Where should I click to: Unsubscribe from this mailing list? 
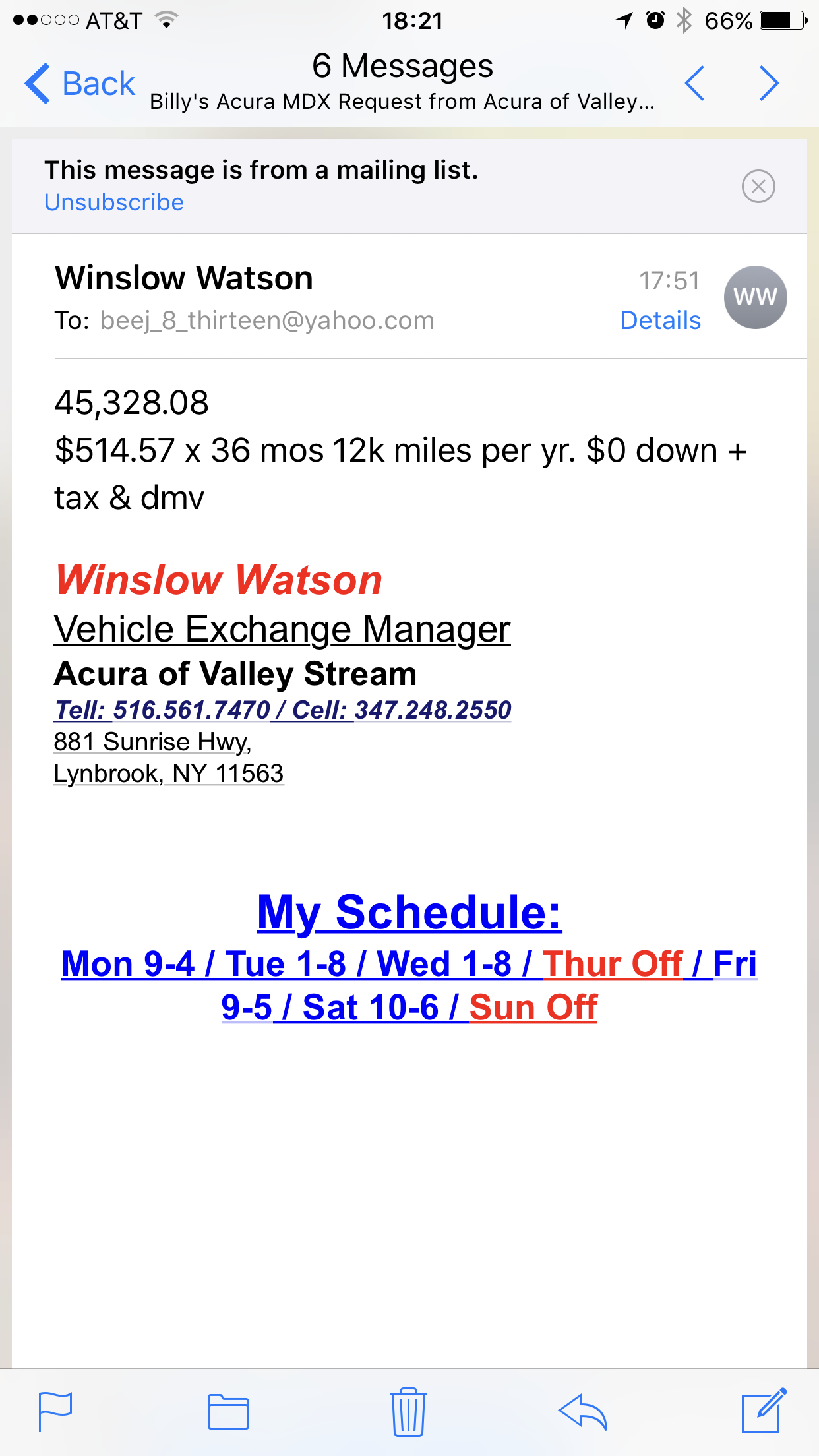(114, 202)
